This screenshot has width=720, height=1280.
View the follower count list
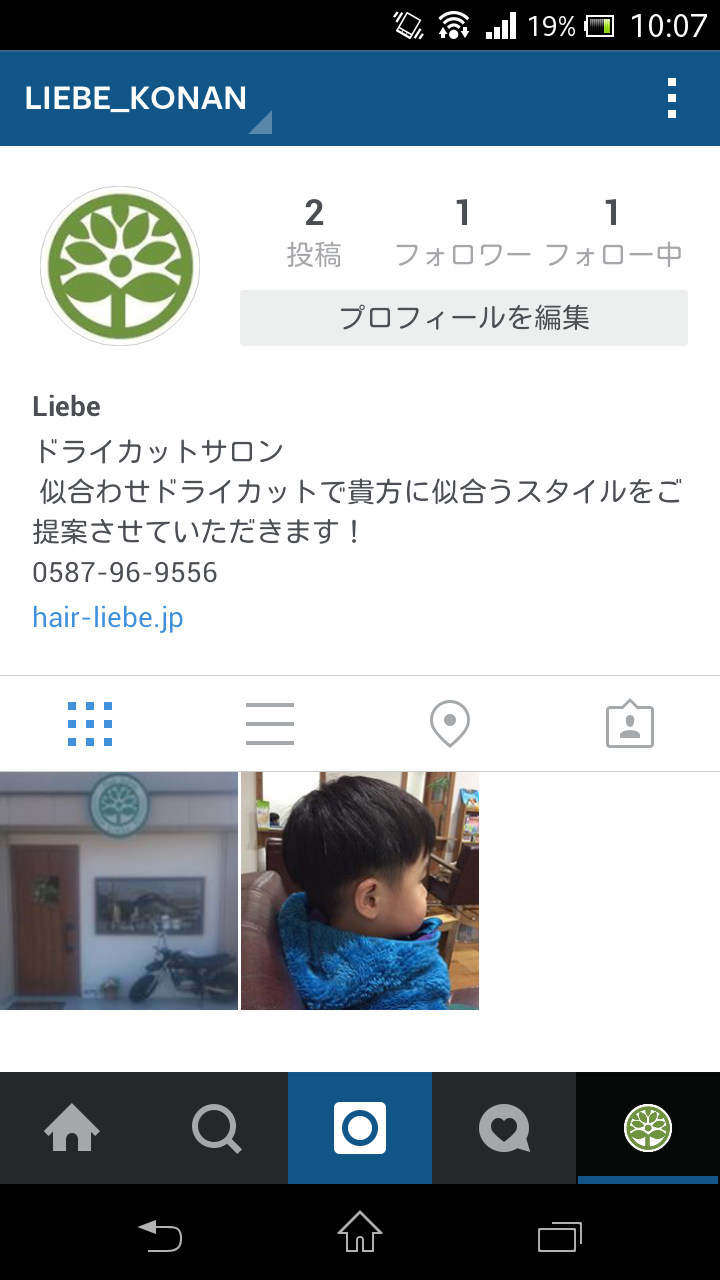[463, 232]
